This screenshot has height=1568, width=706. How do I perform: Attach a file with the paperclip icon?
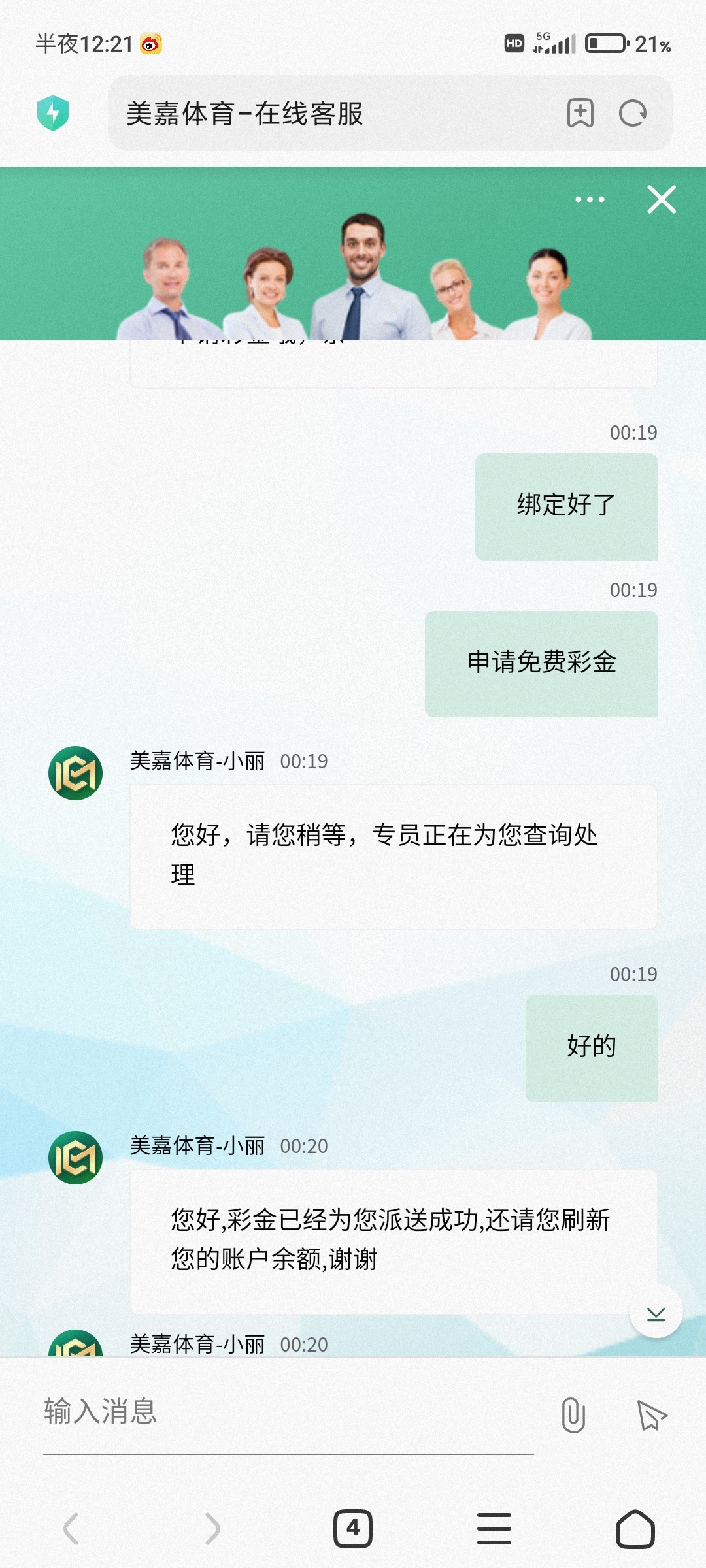[573, 1415]
